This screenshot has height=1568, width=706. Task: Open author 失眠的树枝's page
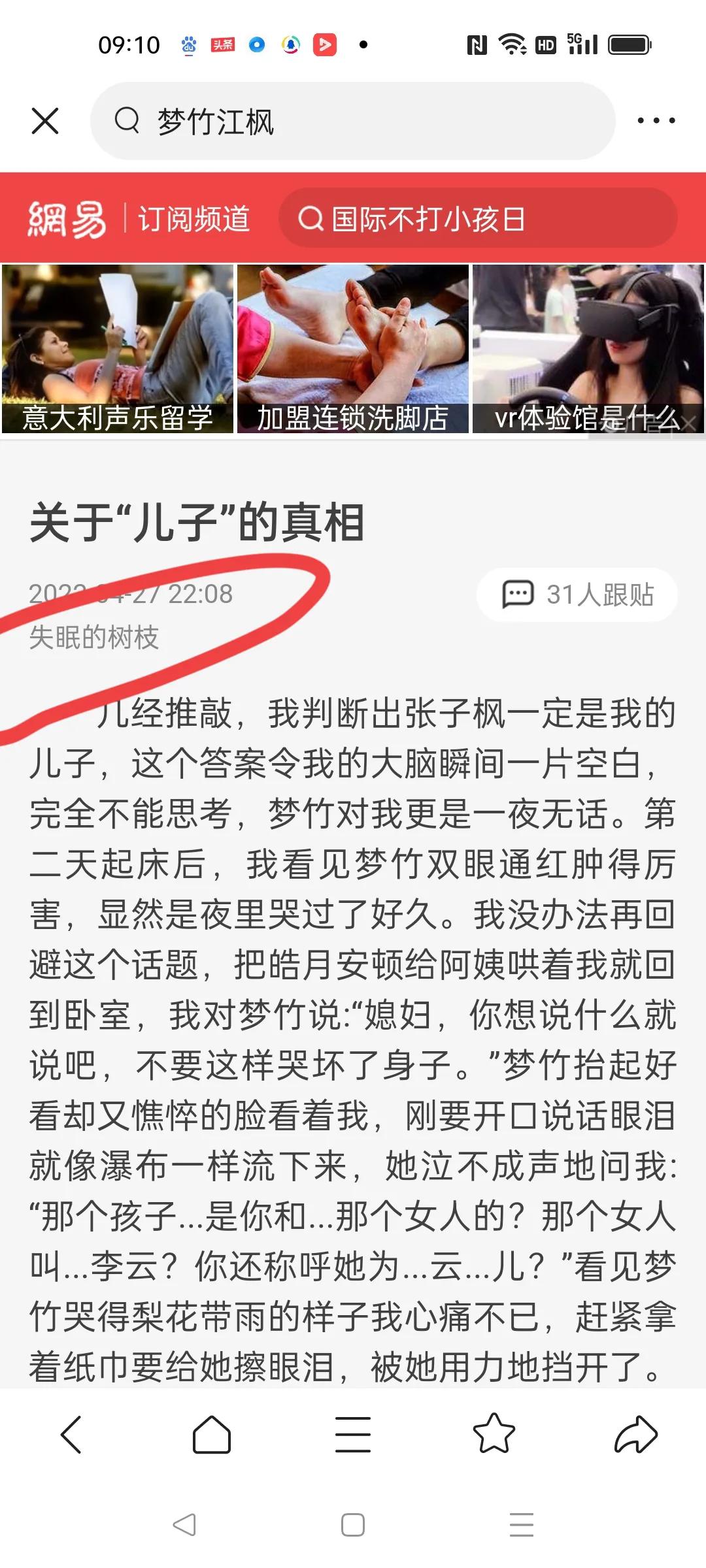coord(94,637)
